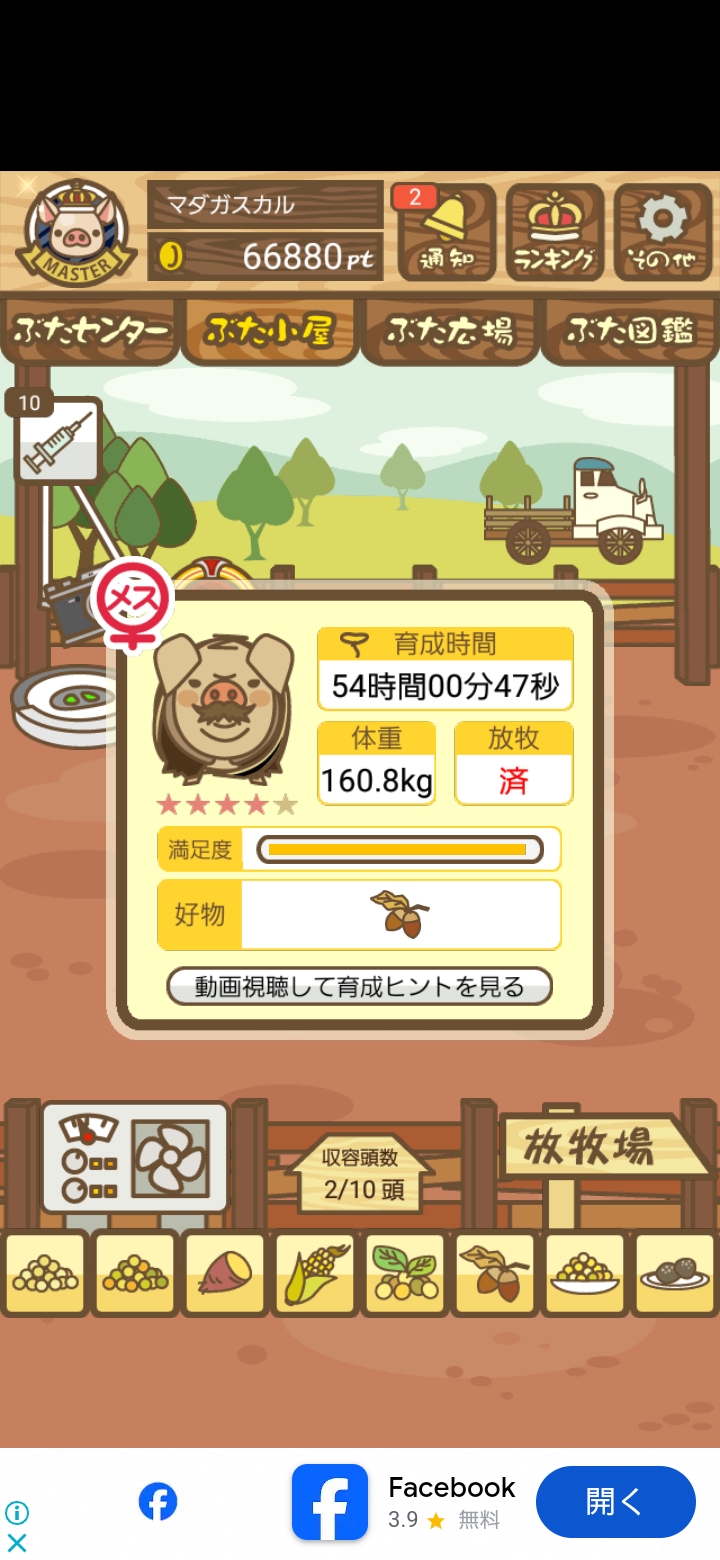Open the ad info icon

point(17,1512)
